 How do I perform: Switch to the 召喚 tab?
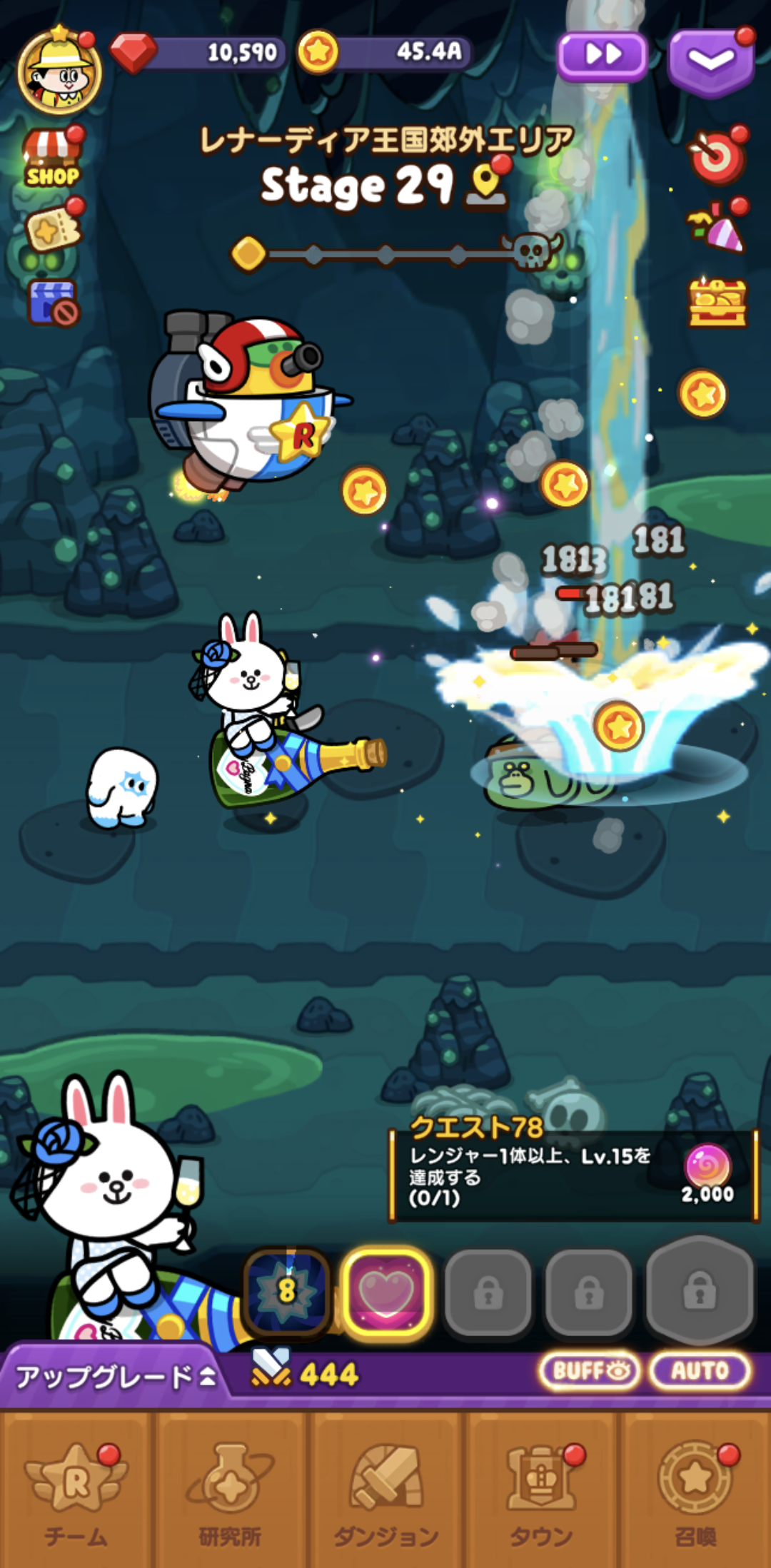(x=695, y=1493)
